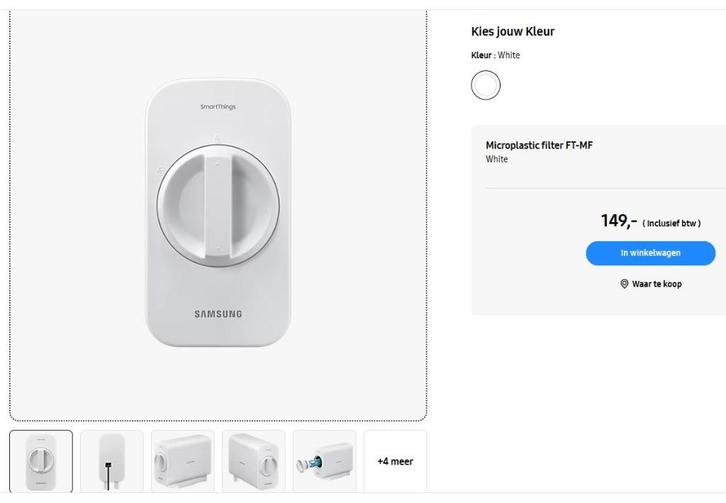Show the side view thumbnail with cable

tap(112, 461)
